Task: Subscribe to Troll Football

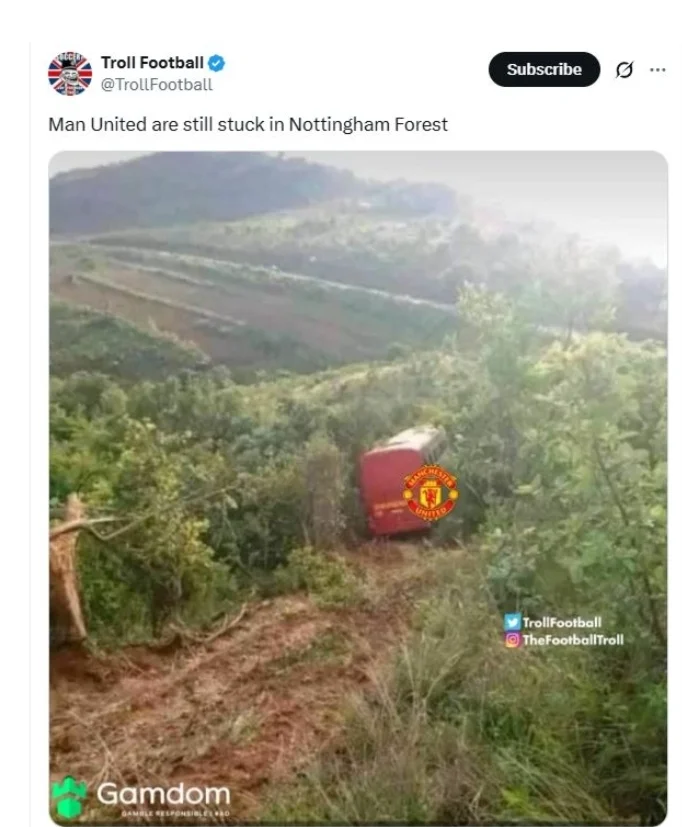Action: point(544,70)
